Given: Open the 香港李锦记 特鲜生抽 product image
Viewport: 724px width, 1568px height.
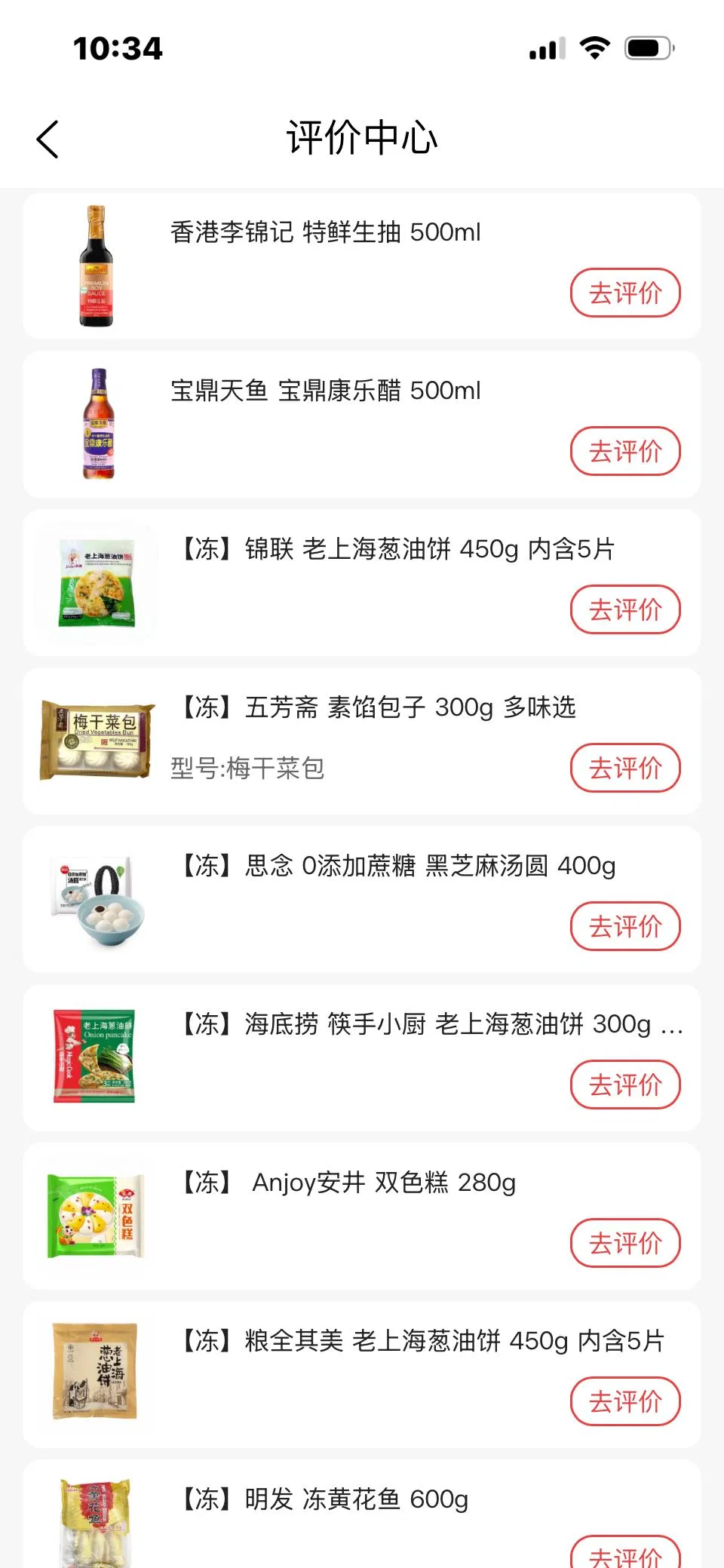Looking at the screenshot, I should 97,265.
